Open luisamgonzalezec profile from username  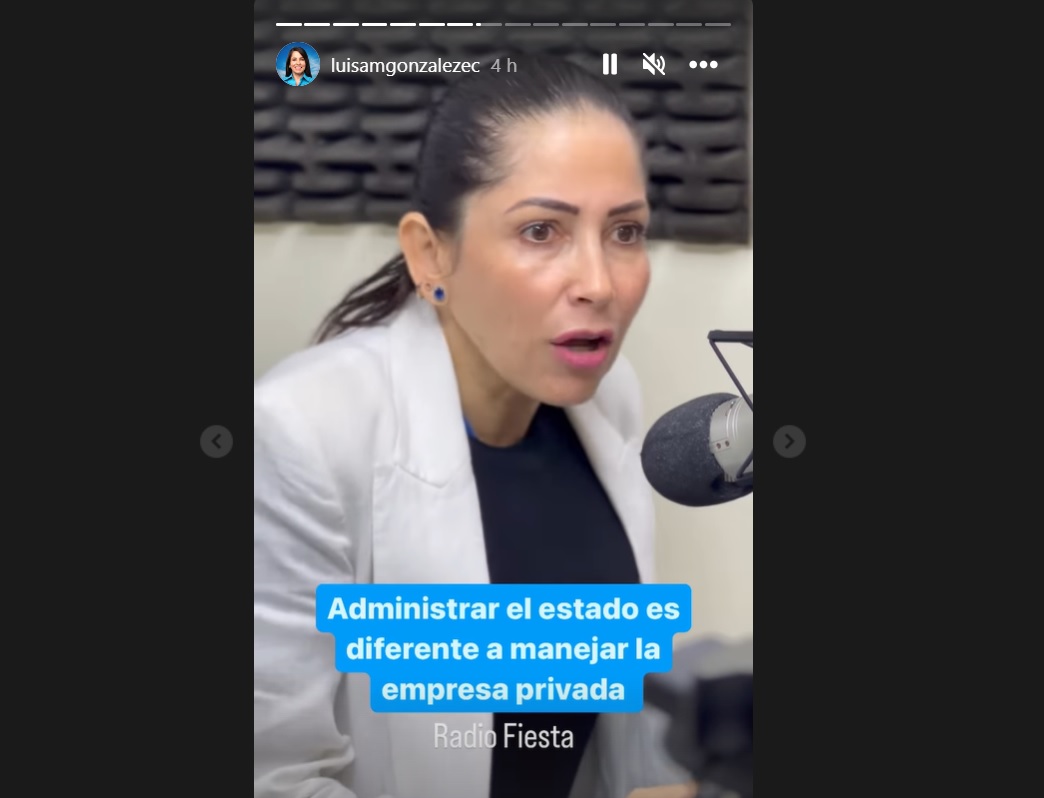405,65
